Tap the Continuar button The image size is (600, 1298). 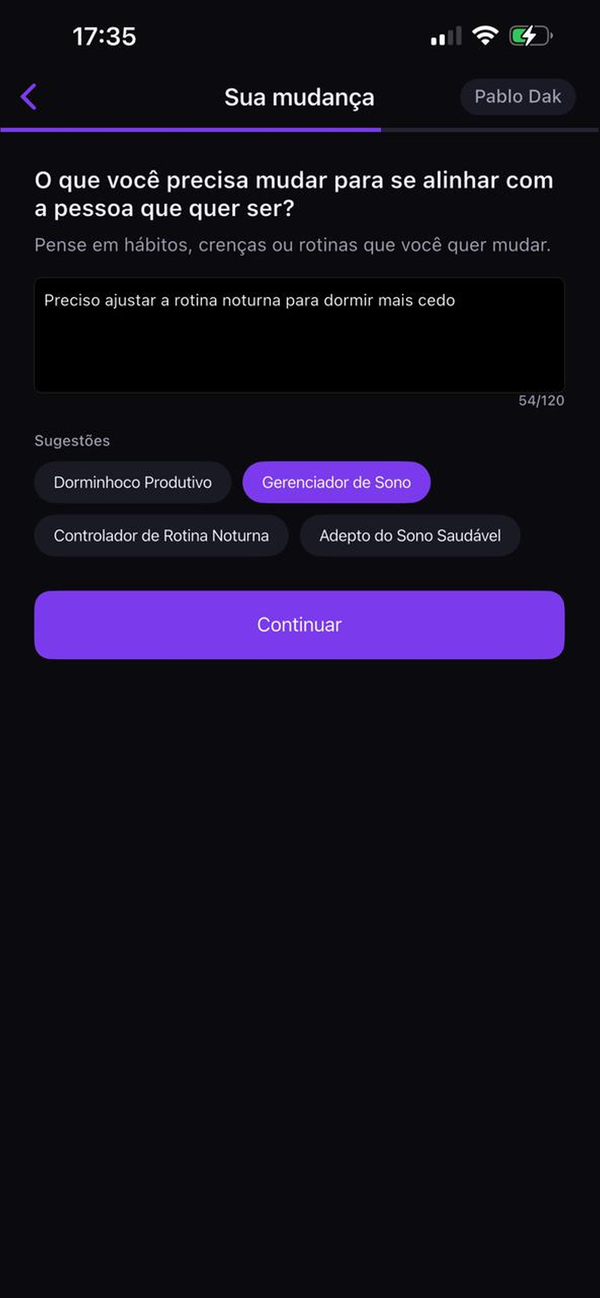point(299,625)
